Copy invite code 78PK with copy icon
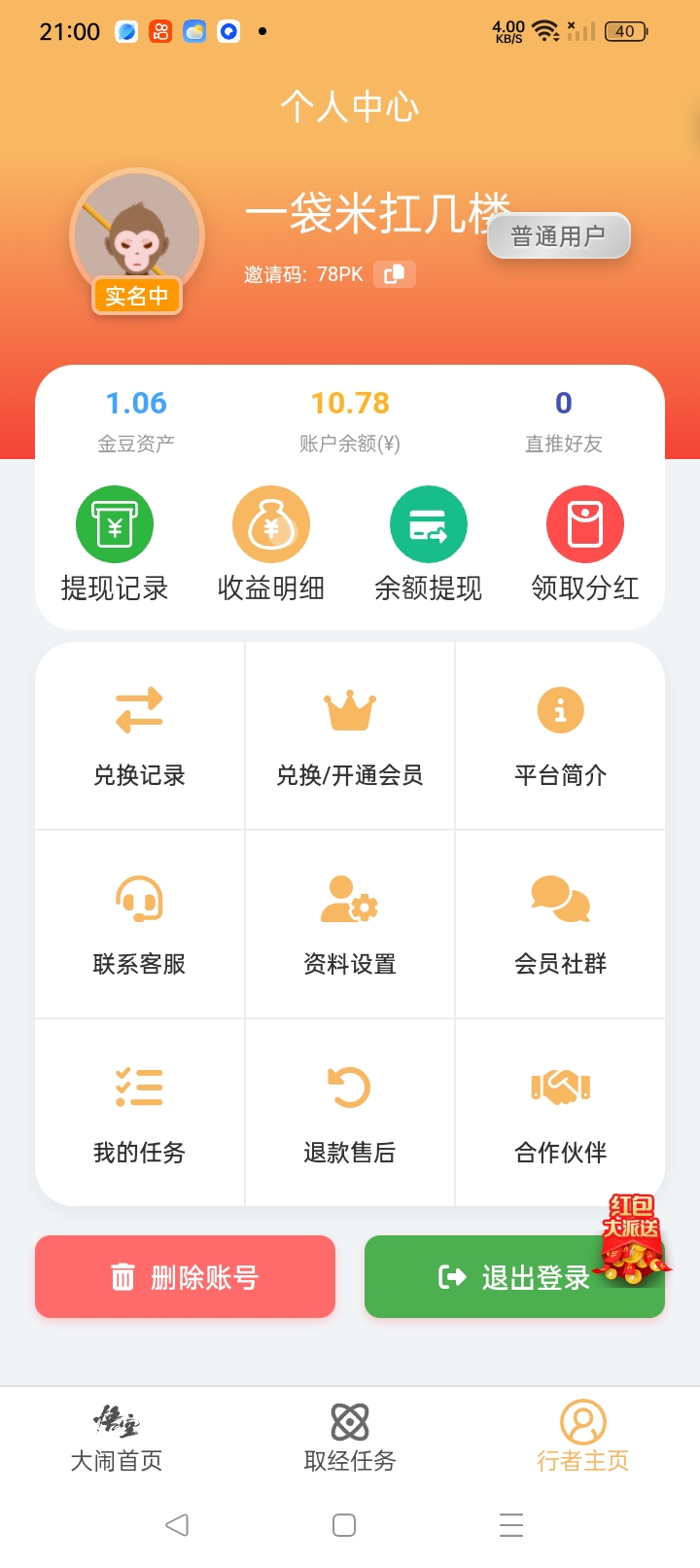Image resolution: width=700 pixels, height=1568 pixels. pyautogui.click(x=395, y=274)
